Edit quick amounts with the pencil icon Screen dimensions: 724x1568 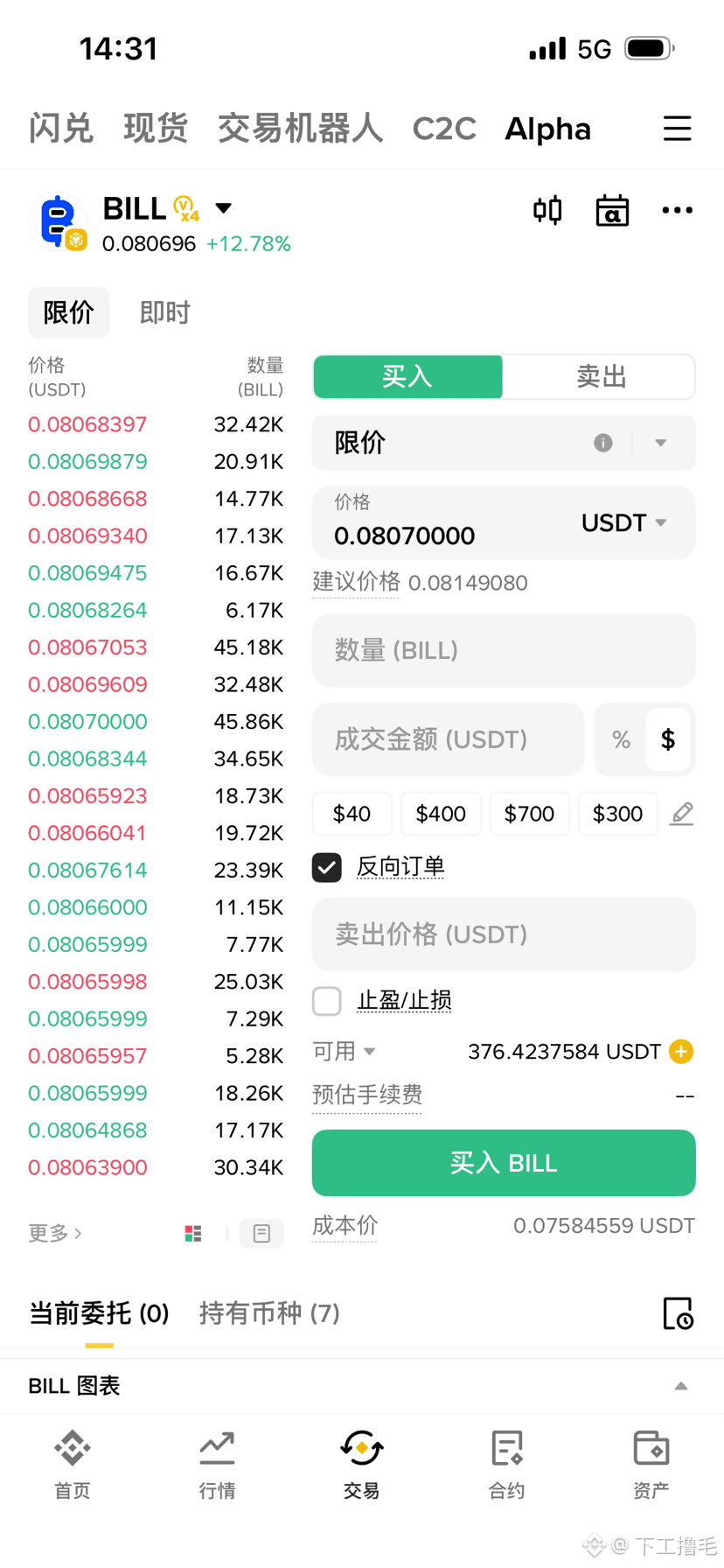coord(682,814)
